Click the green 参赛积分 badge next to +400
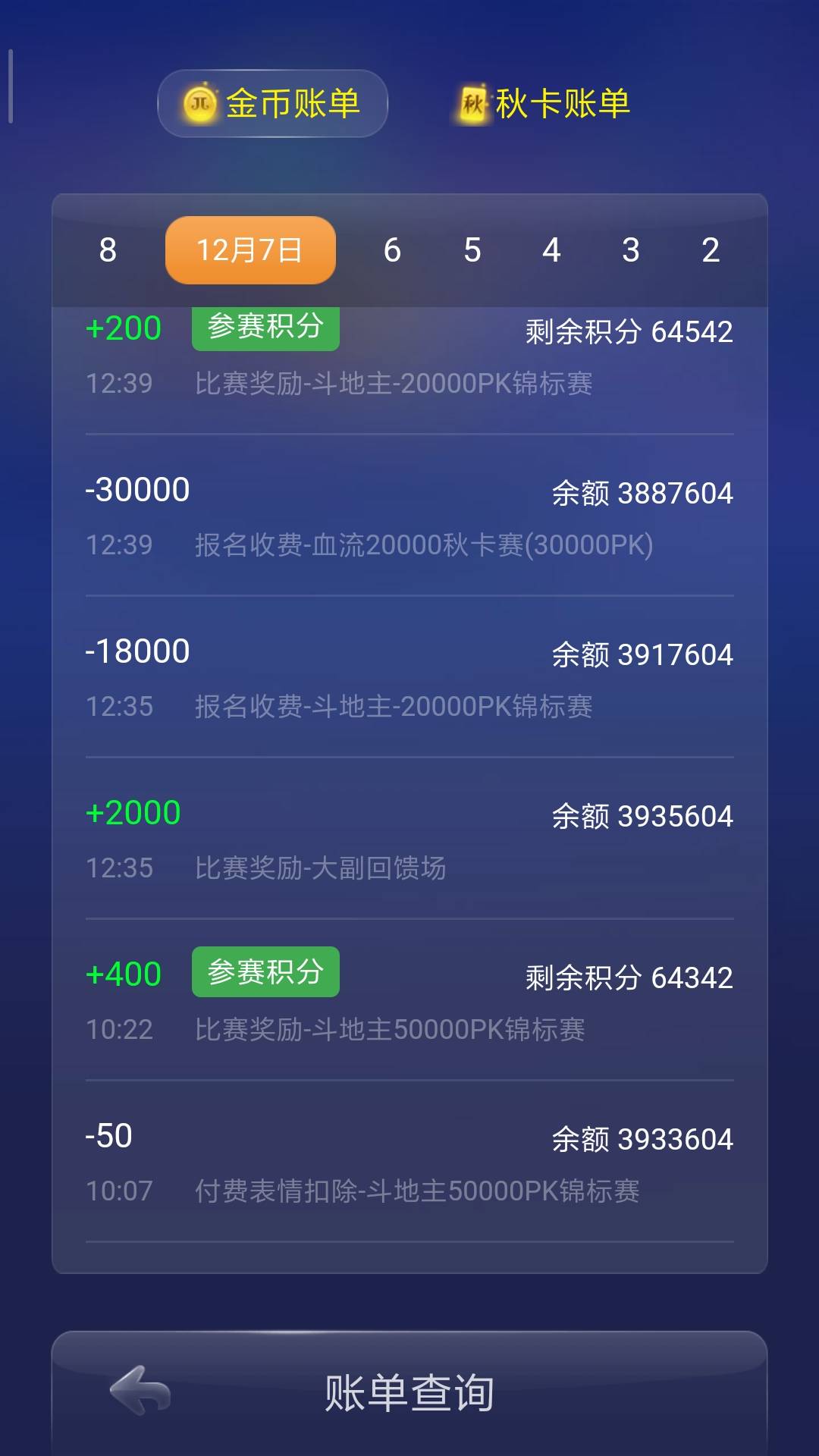The height and width of the screenshot is (1456, 819). tap(265, 972)
